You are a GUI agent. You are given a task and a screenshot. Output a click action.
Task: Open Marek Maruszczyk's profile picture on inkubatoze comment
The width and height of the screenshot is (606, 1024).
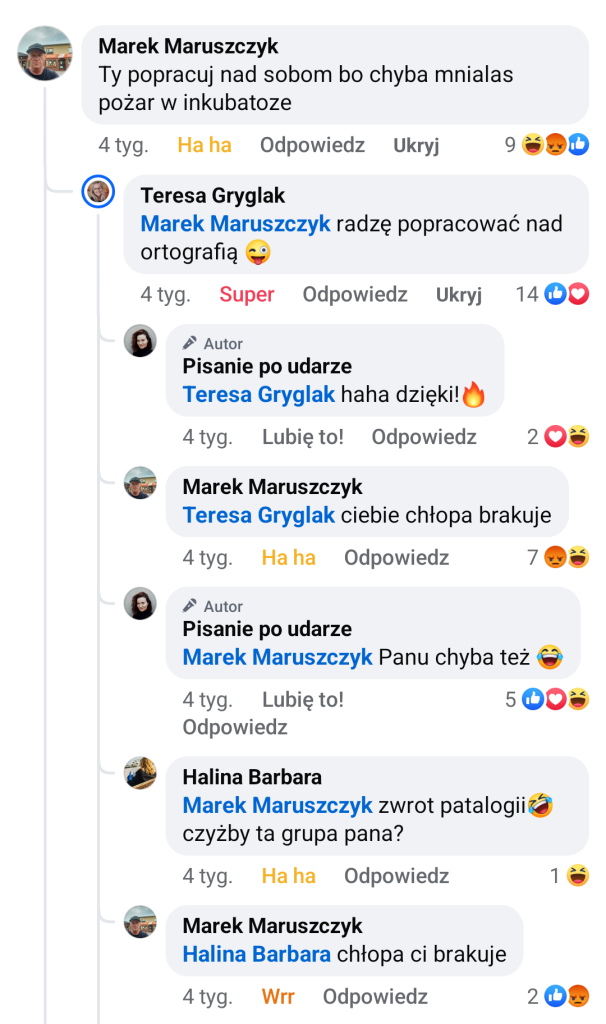(x=45, y=53)
